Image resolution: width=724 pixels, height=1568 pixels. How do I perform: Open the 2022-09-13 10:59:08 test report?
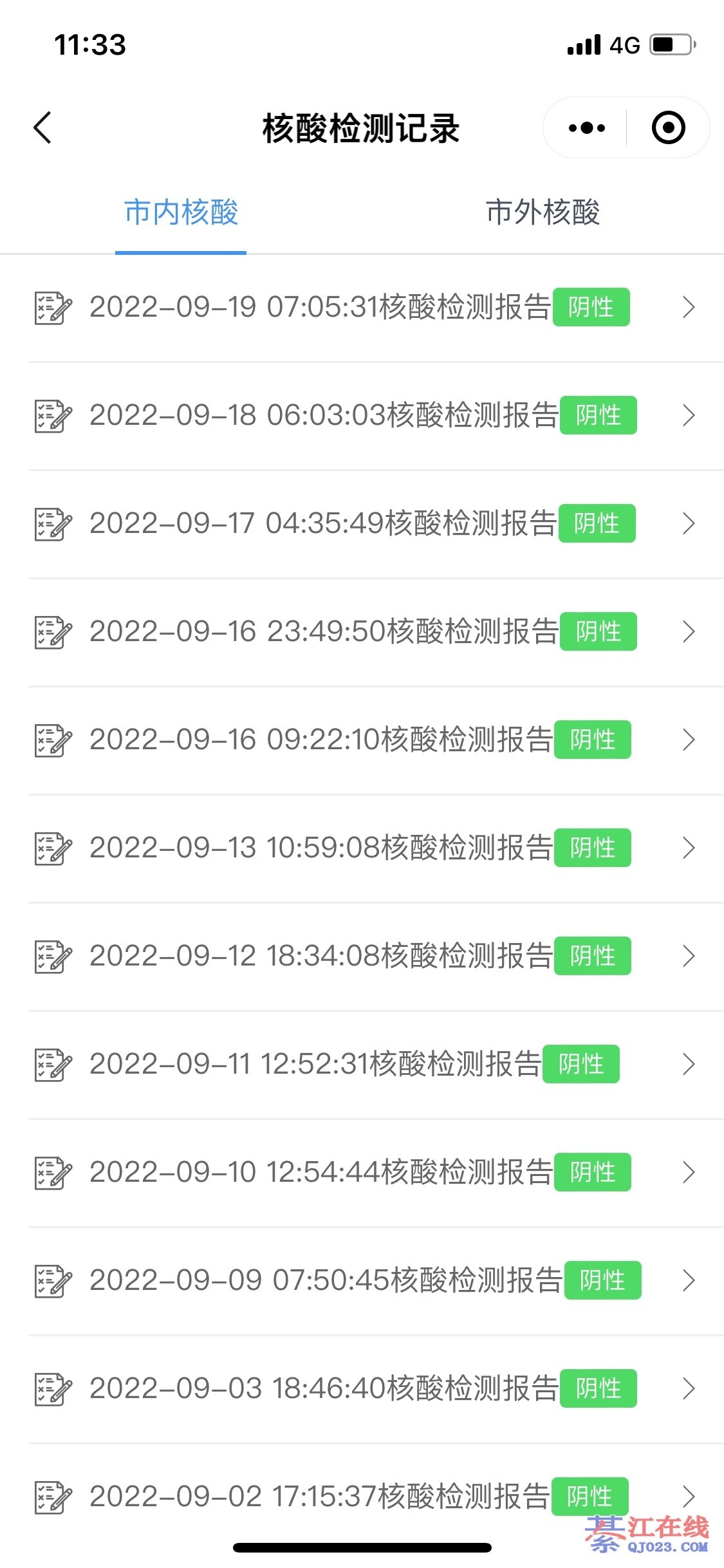[x=360, y=848]
